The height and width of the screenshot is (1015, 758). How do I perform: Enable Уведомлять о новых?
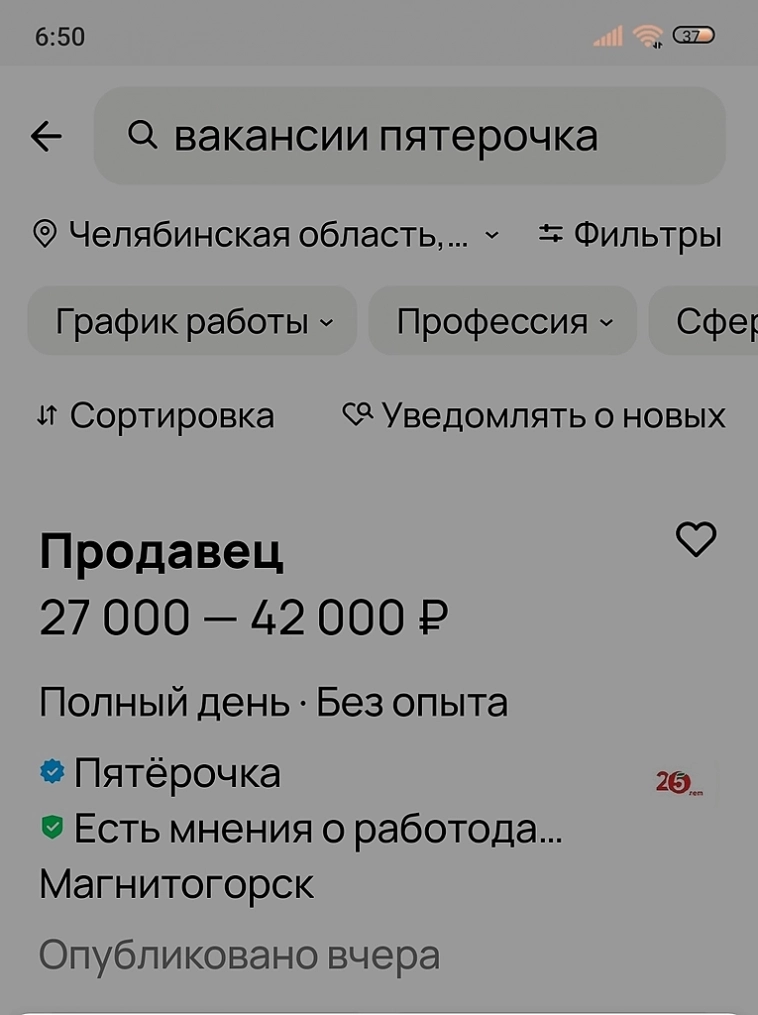pos(534,415)
